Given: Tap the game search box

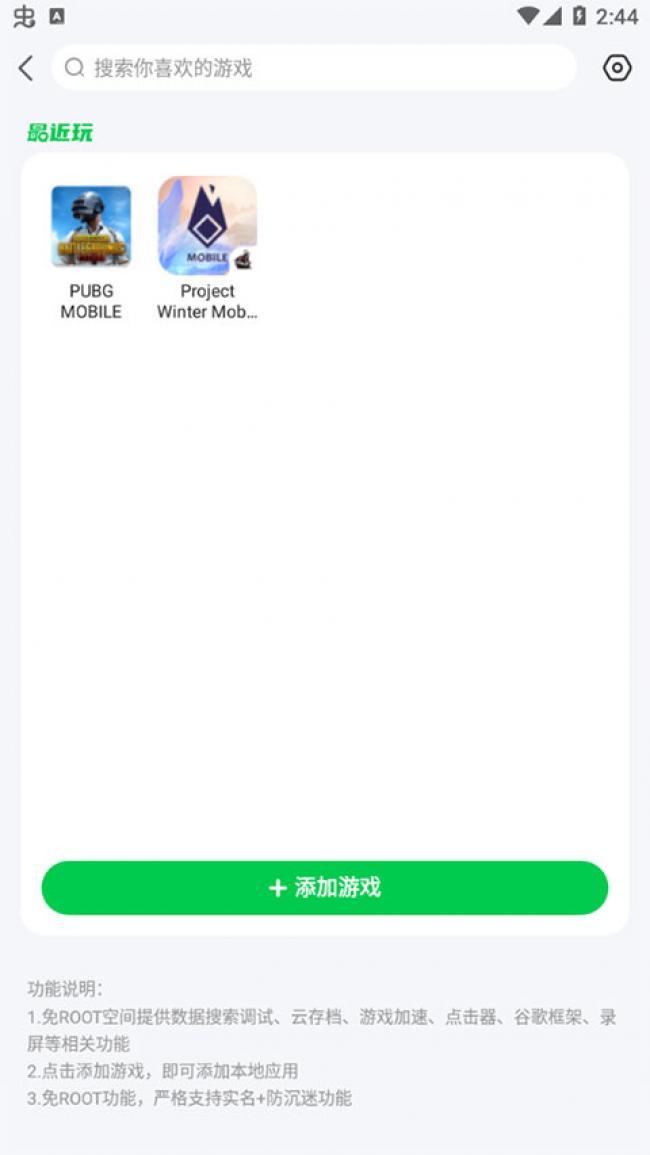Looking at the screenshot, I should click(314, 68).
